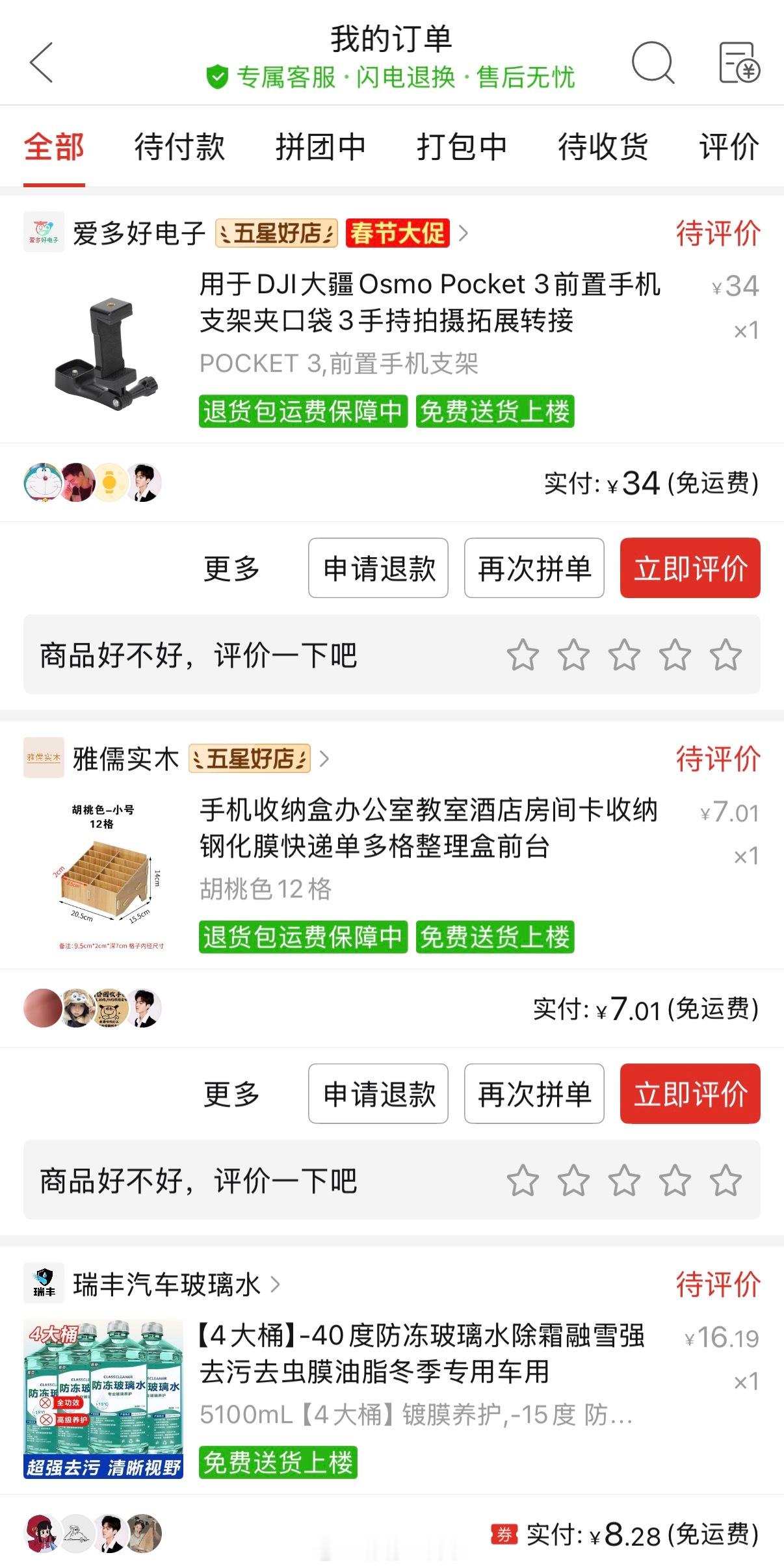
Task: Tap 更多 for additional order actions
Action: pos(229,568)
